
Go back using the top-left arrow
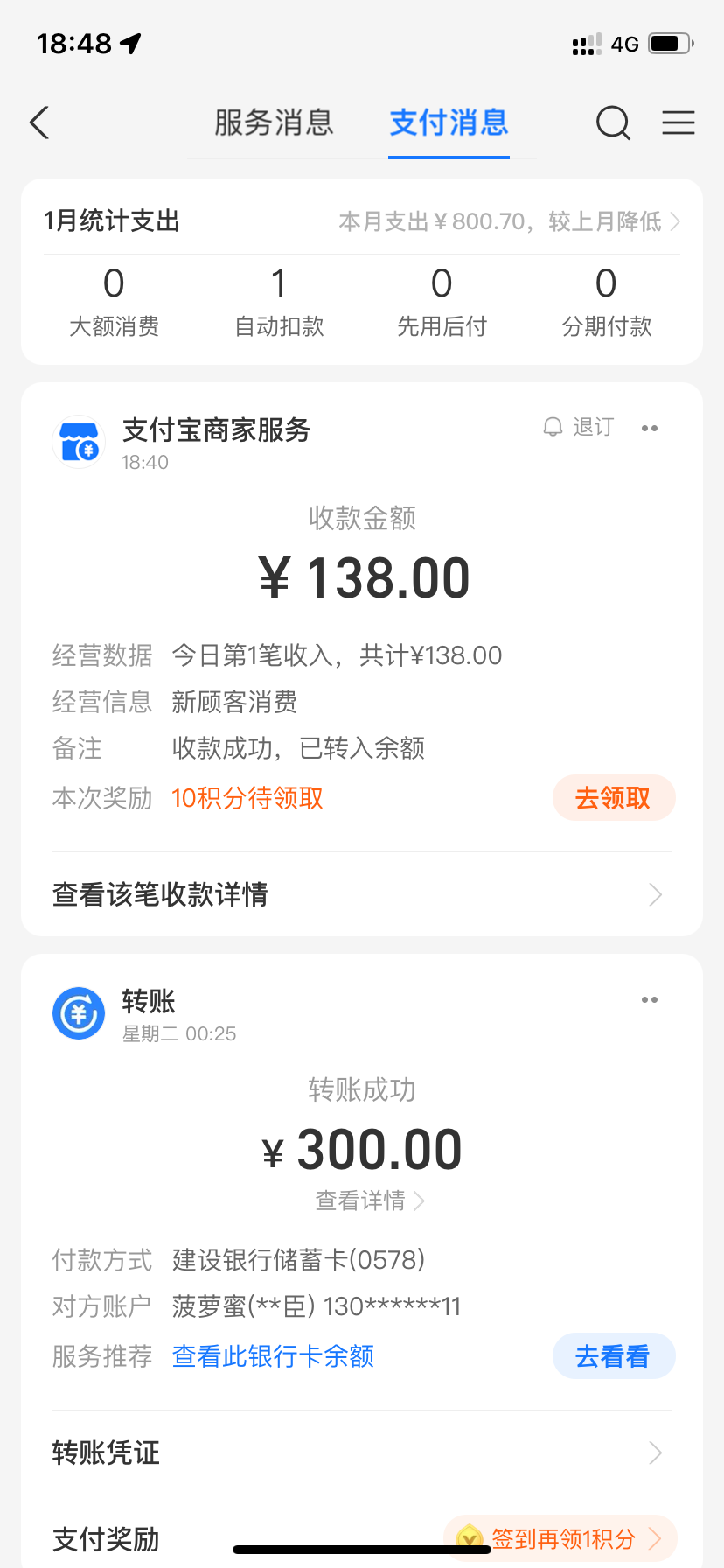coord(40,123)
